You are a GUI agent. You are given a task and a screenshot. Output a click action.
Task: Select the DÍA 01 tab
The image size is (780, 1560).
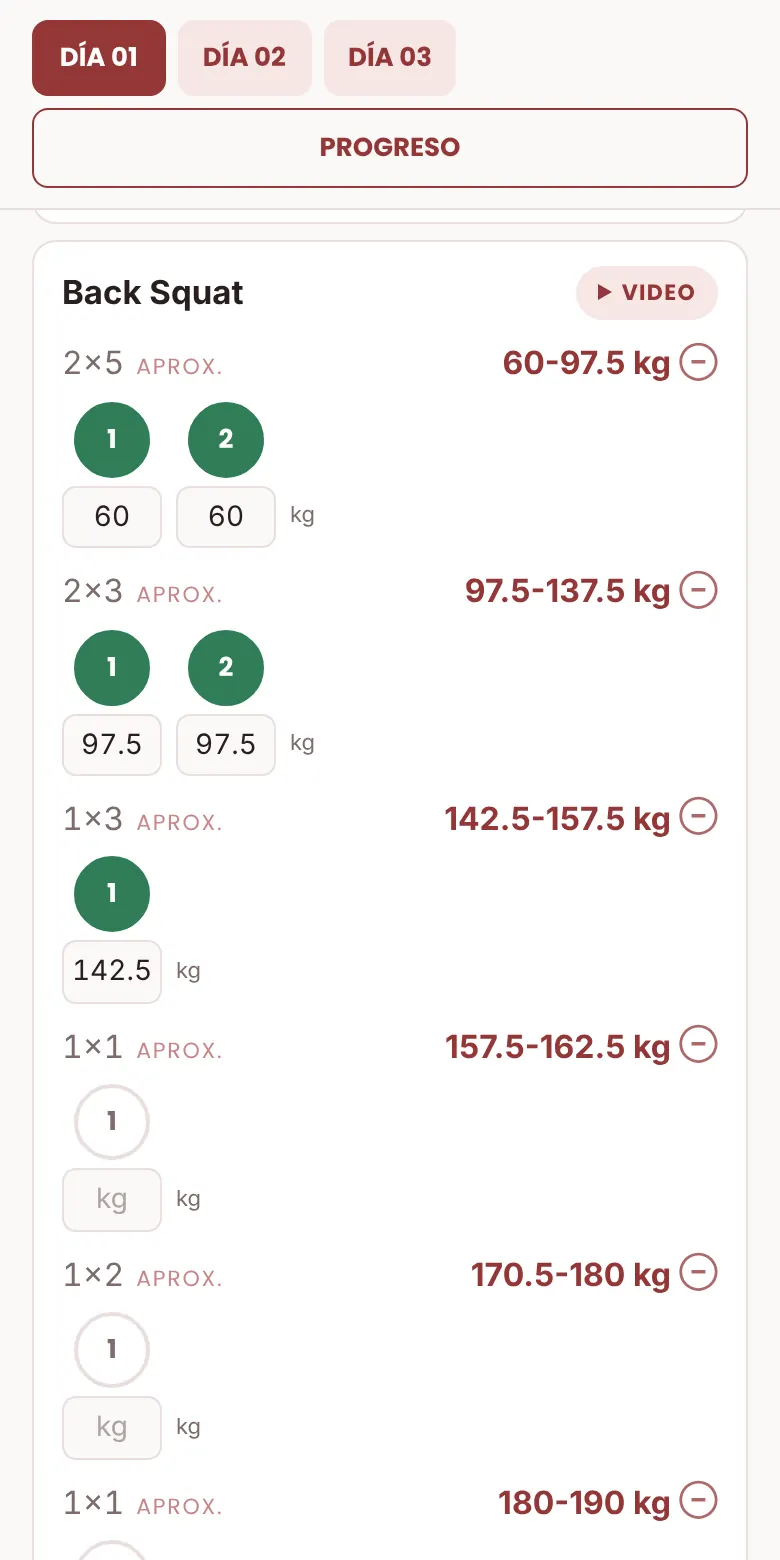(99, 58)
